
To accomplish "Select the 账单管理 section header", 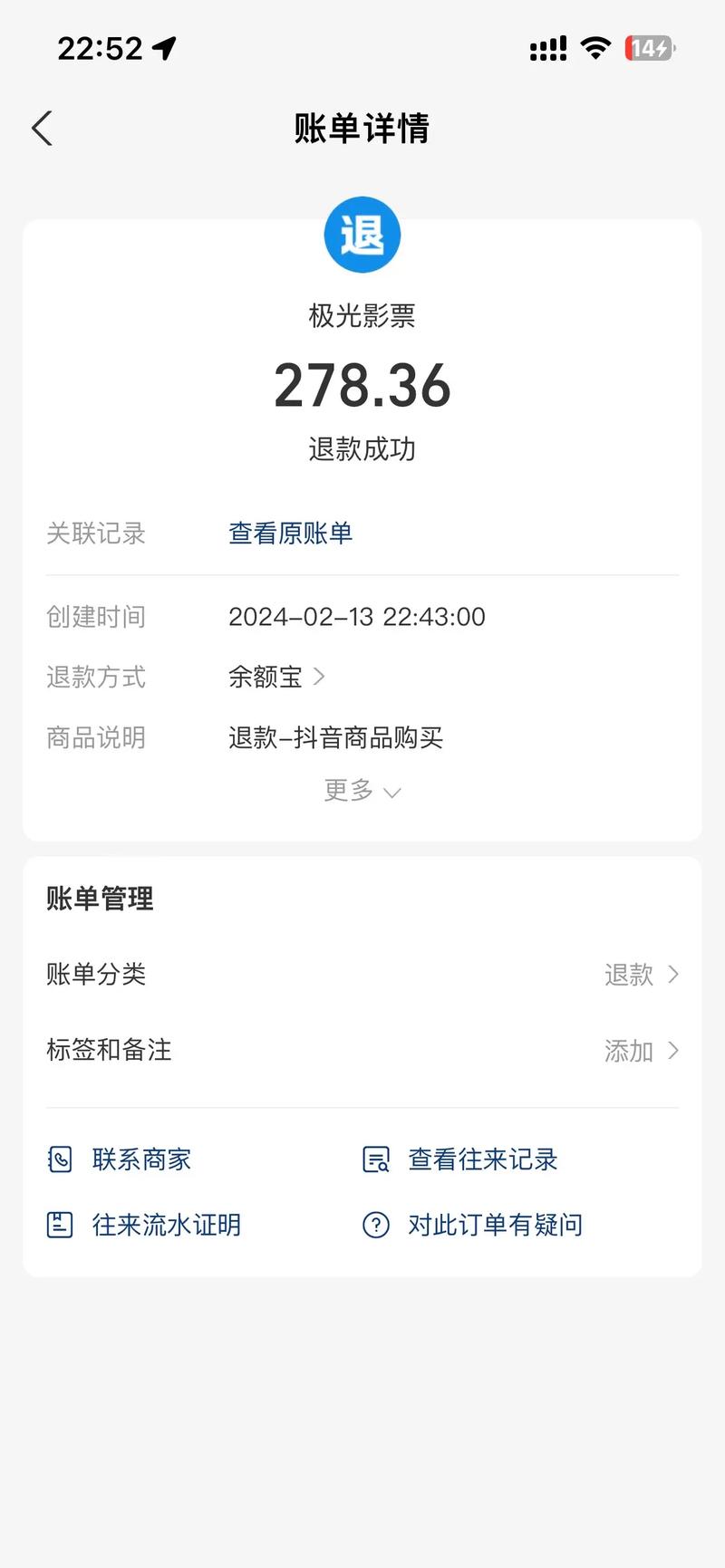I will [100, 899].
